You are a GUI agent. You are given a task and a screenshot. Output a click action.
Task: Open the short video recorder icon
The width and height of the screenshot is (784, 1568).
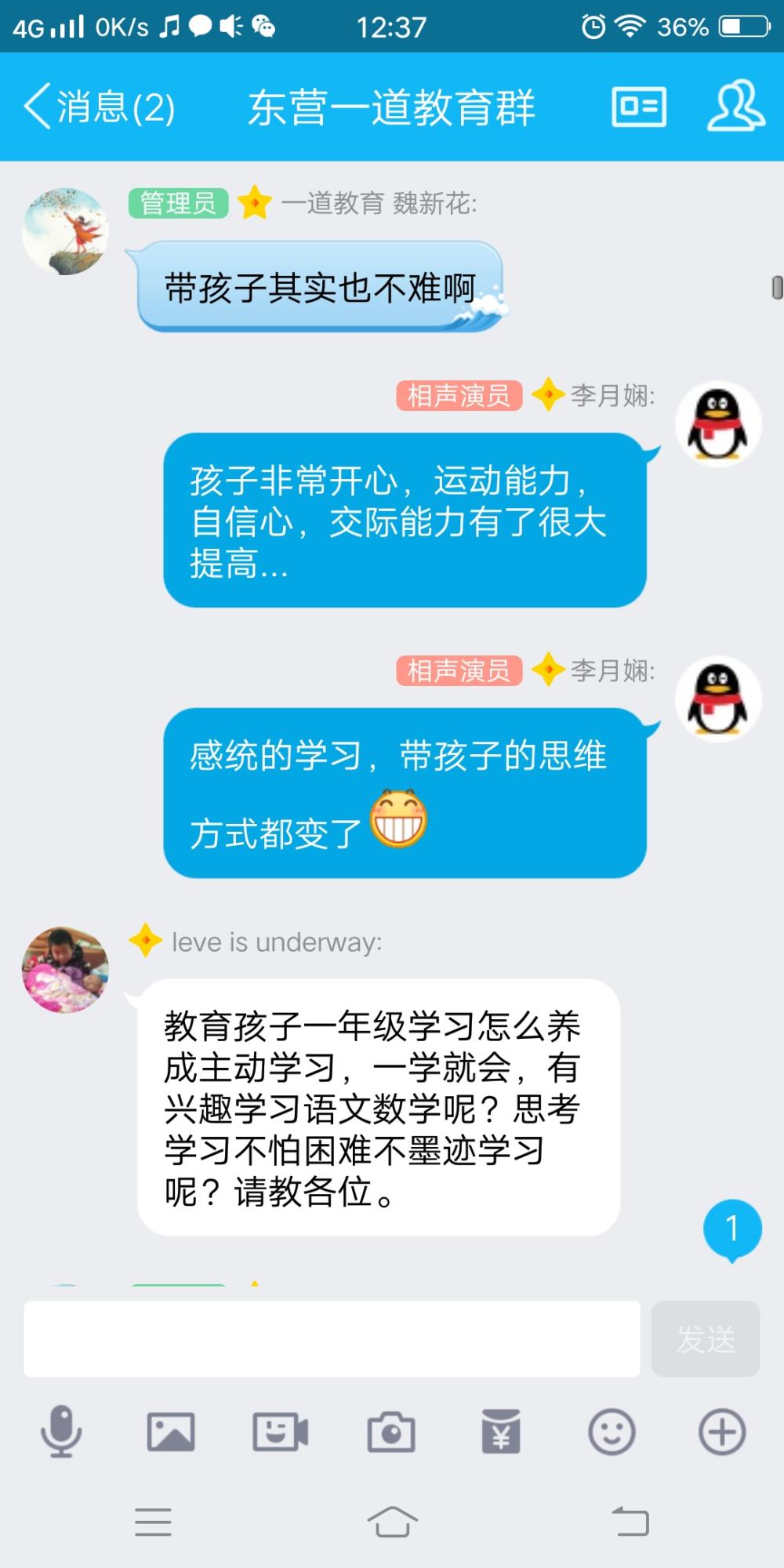281,1432
